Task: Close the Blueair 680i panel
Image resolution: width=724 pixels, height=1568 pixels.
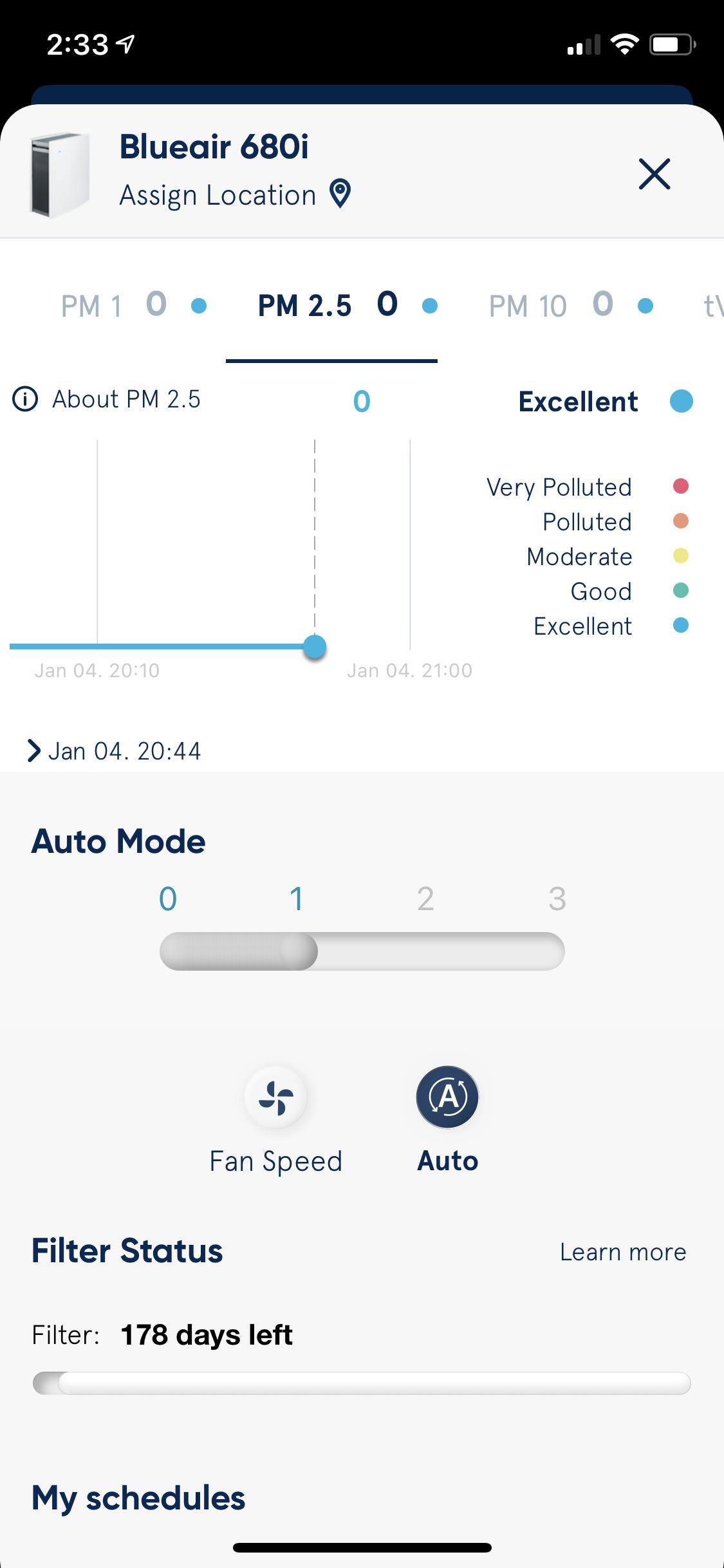Action: tap(654, 174)
